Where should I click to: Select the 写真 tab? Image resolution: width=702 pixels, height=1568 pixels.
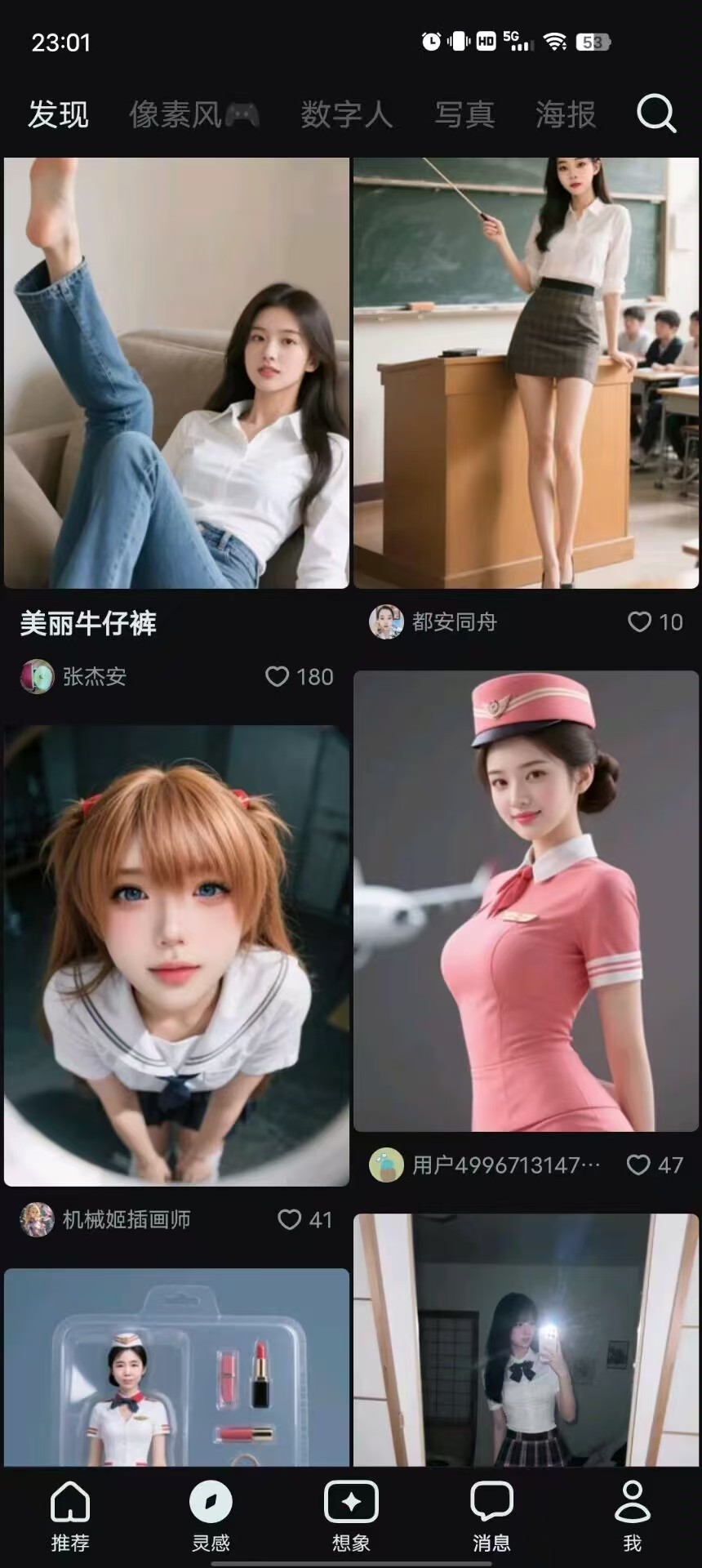(464, 114)
